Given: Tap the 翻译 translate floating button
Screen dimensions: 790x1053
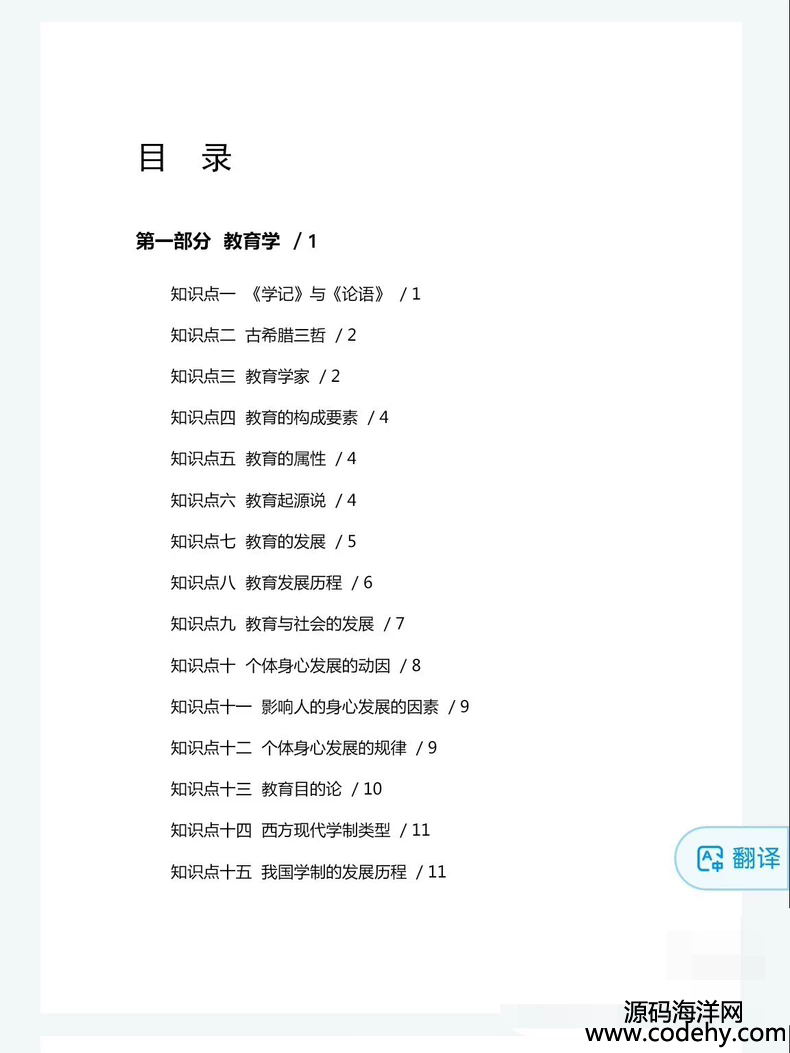Looking at the screenshot, I should pyautogui.click(x=738, y=858).
